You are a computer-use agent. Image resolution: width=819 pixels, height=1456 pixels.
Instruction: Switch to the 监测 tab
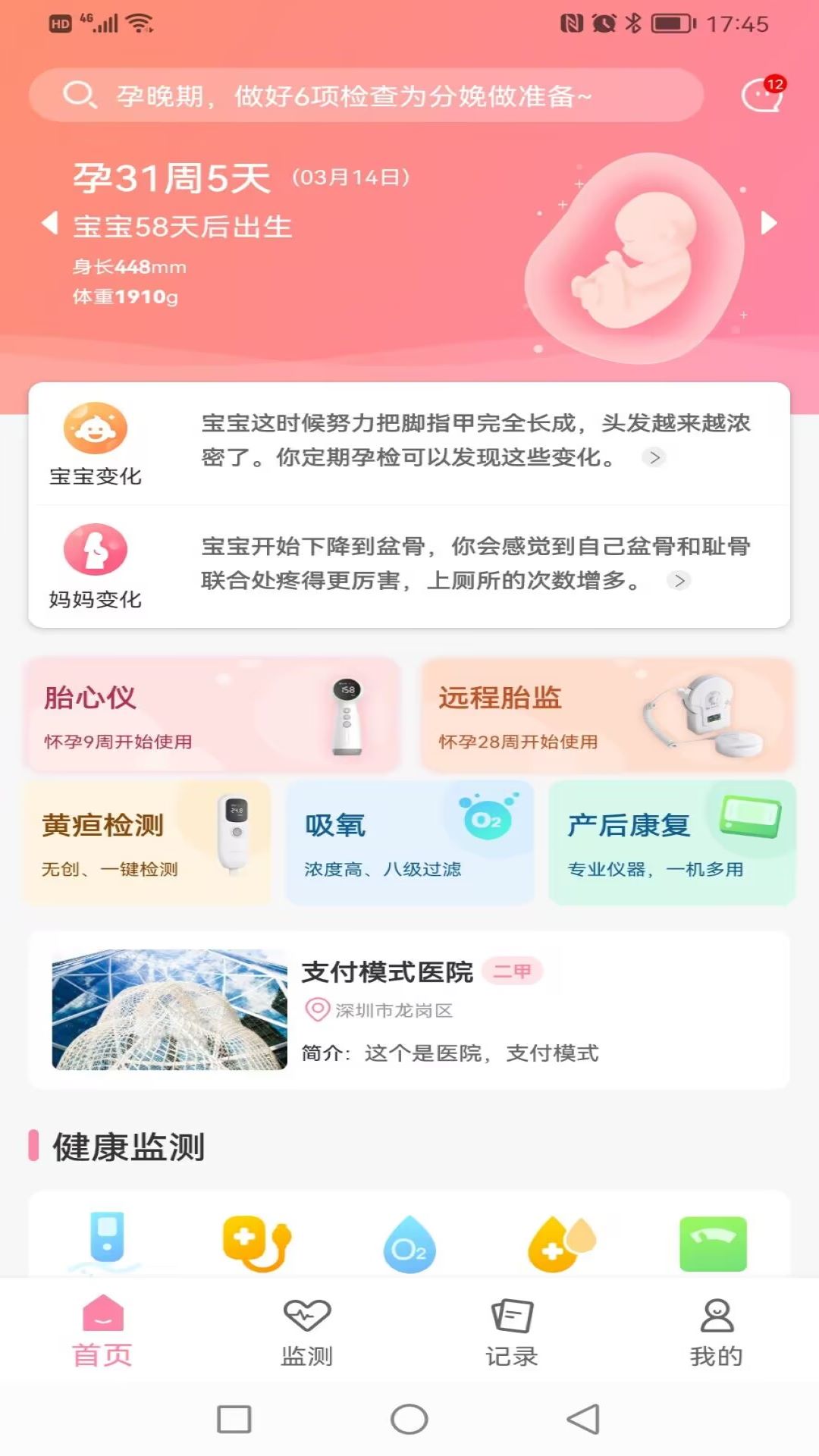coord(306,1335)
